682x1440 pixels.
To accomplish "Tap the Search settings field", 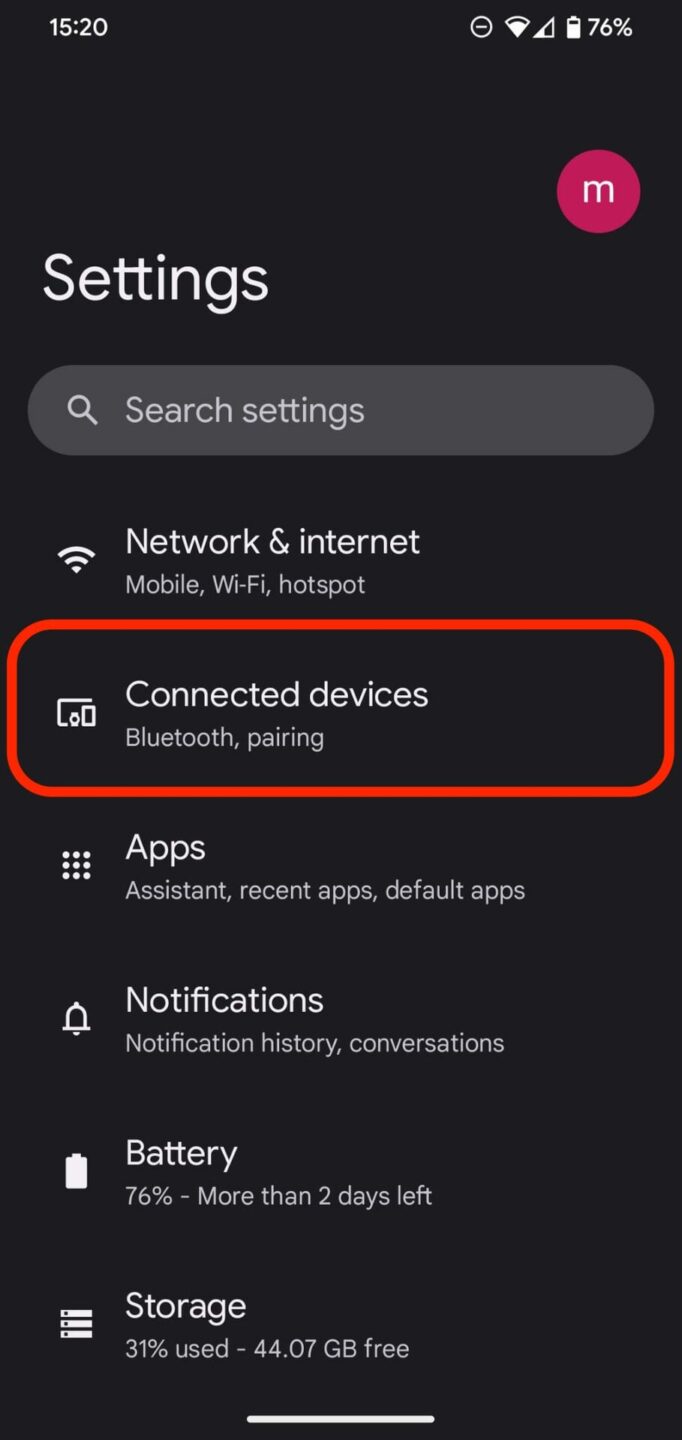I will [x=341, y=410].
